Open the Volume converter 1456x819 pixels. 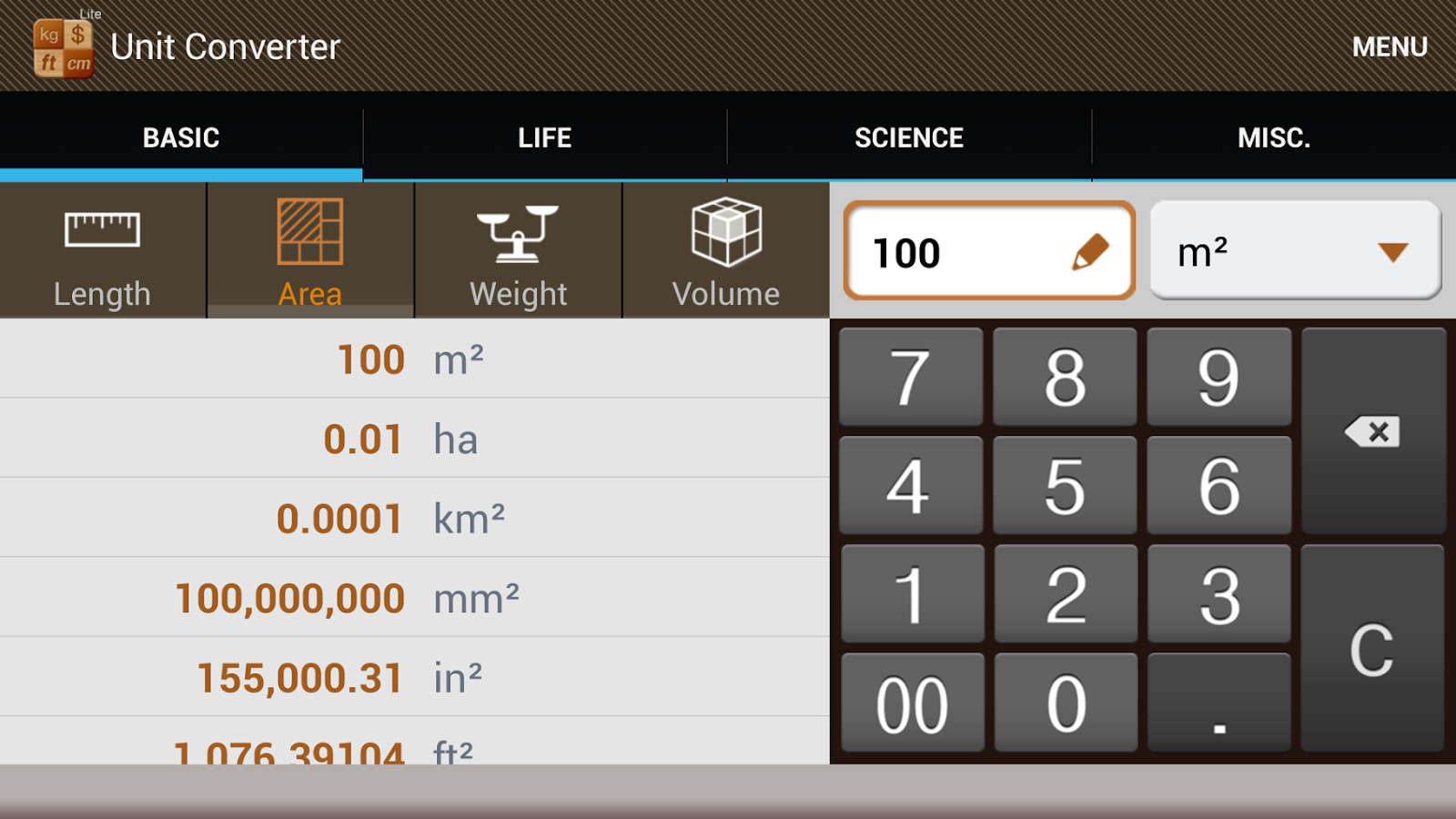click(725, 250)
